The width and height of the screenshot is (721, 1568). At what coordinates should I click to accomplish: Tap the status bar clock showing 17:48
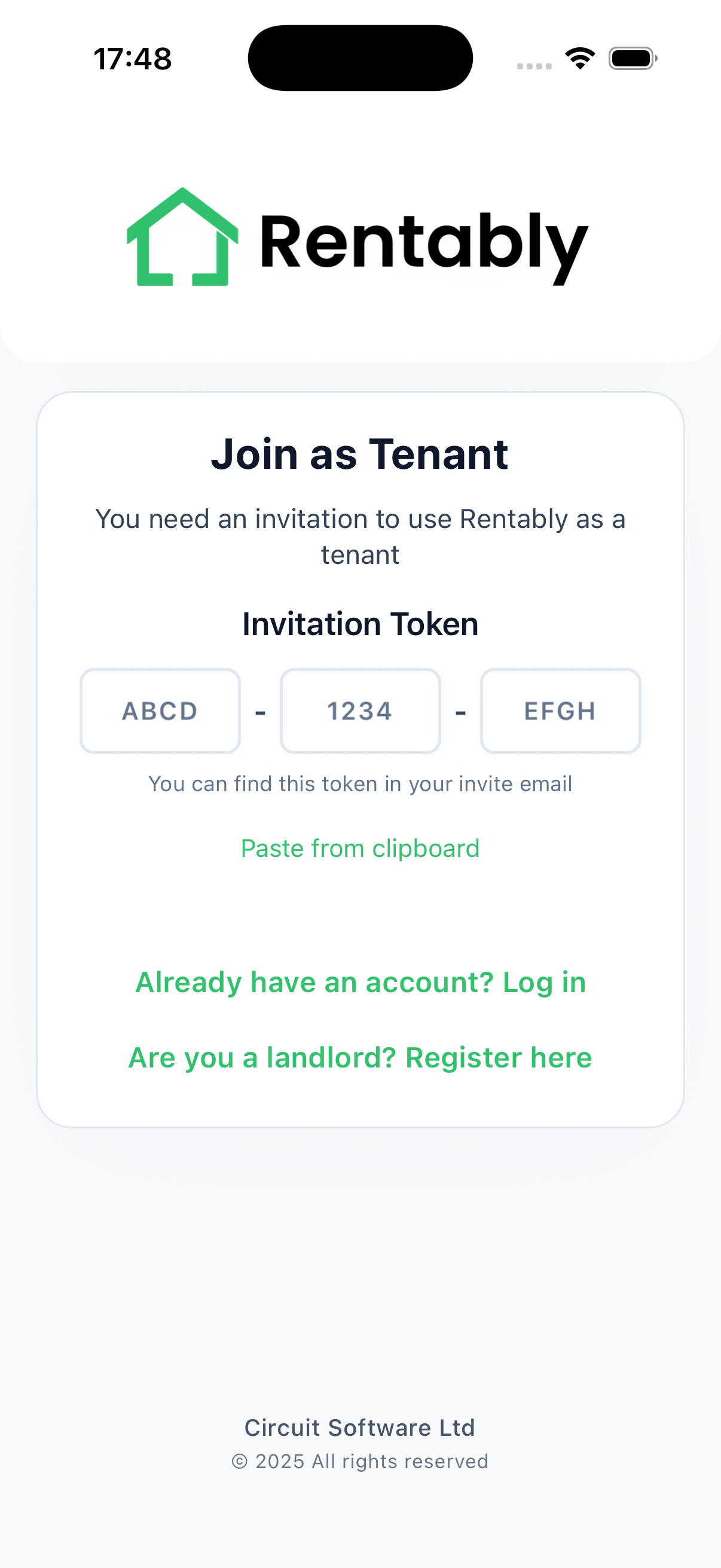click(x=133, y=58)
